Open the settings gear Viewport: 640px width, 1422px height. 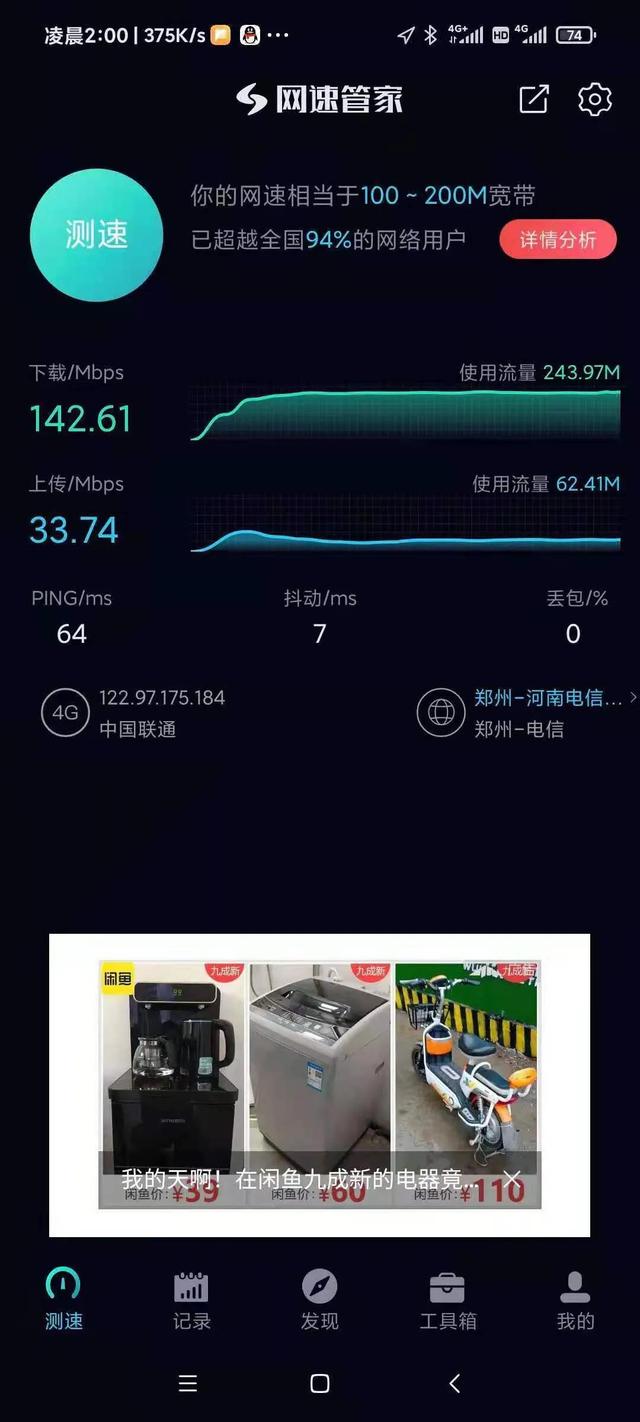click(595, 99)
